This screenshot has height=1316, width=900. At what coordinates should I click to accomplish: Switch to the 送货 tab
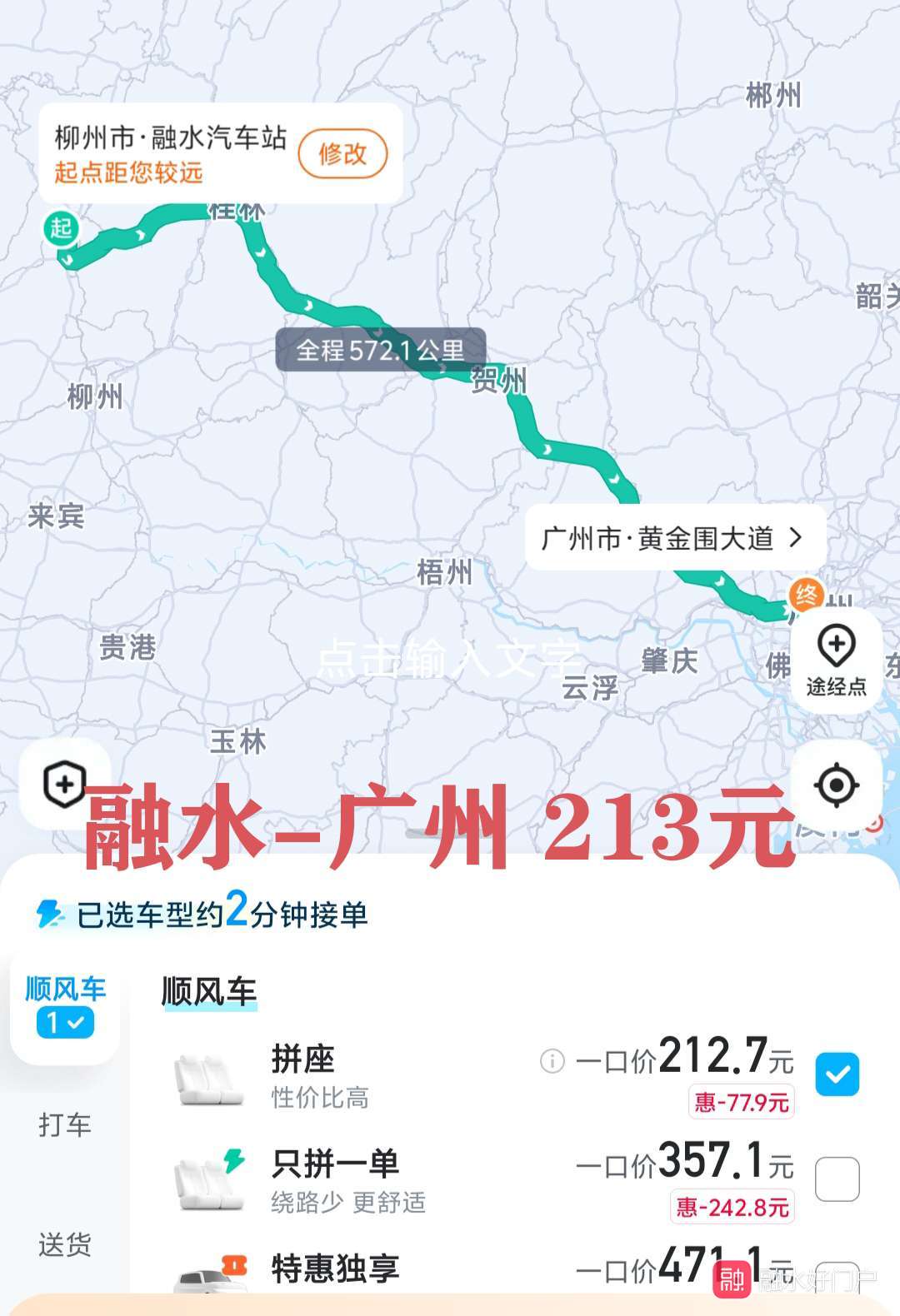pyautogui.click(x=64, y=1245)
